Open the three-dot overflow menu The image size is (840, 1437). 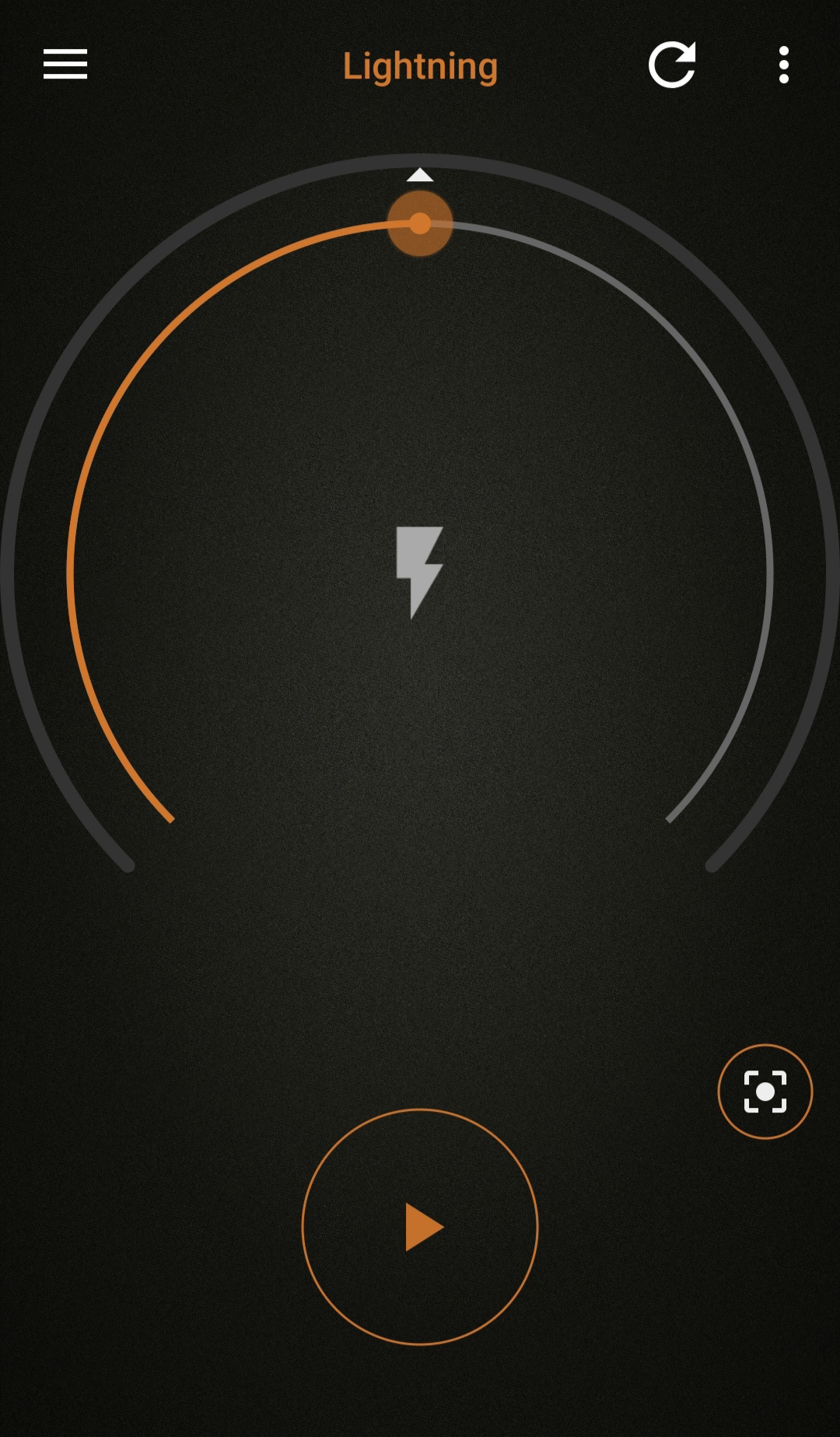(x=784, y=65)
